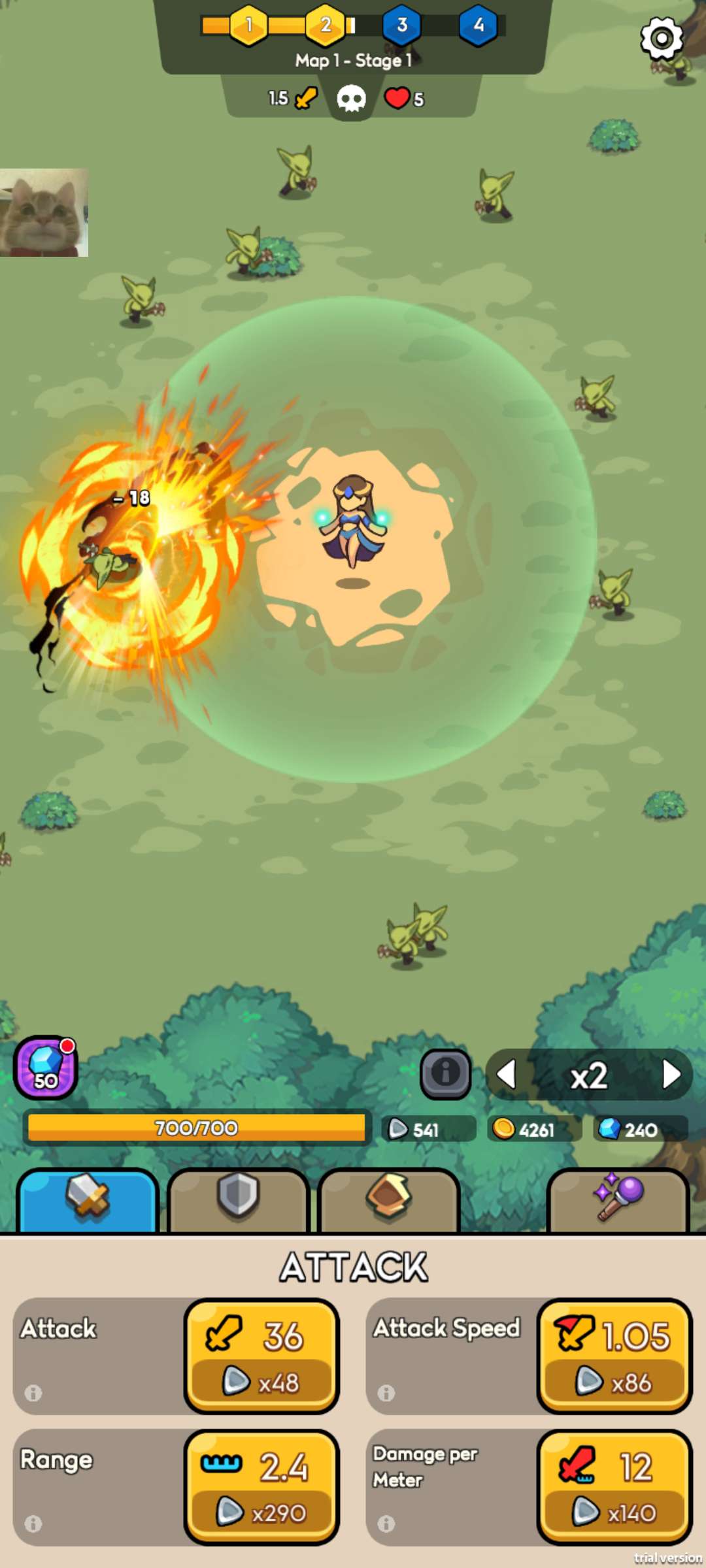The height and width of the screenshot is (1568, 706).
Task: Open the settings gear
Action: pos(662,38)
